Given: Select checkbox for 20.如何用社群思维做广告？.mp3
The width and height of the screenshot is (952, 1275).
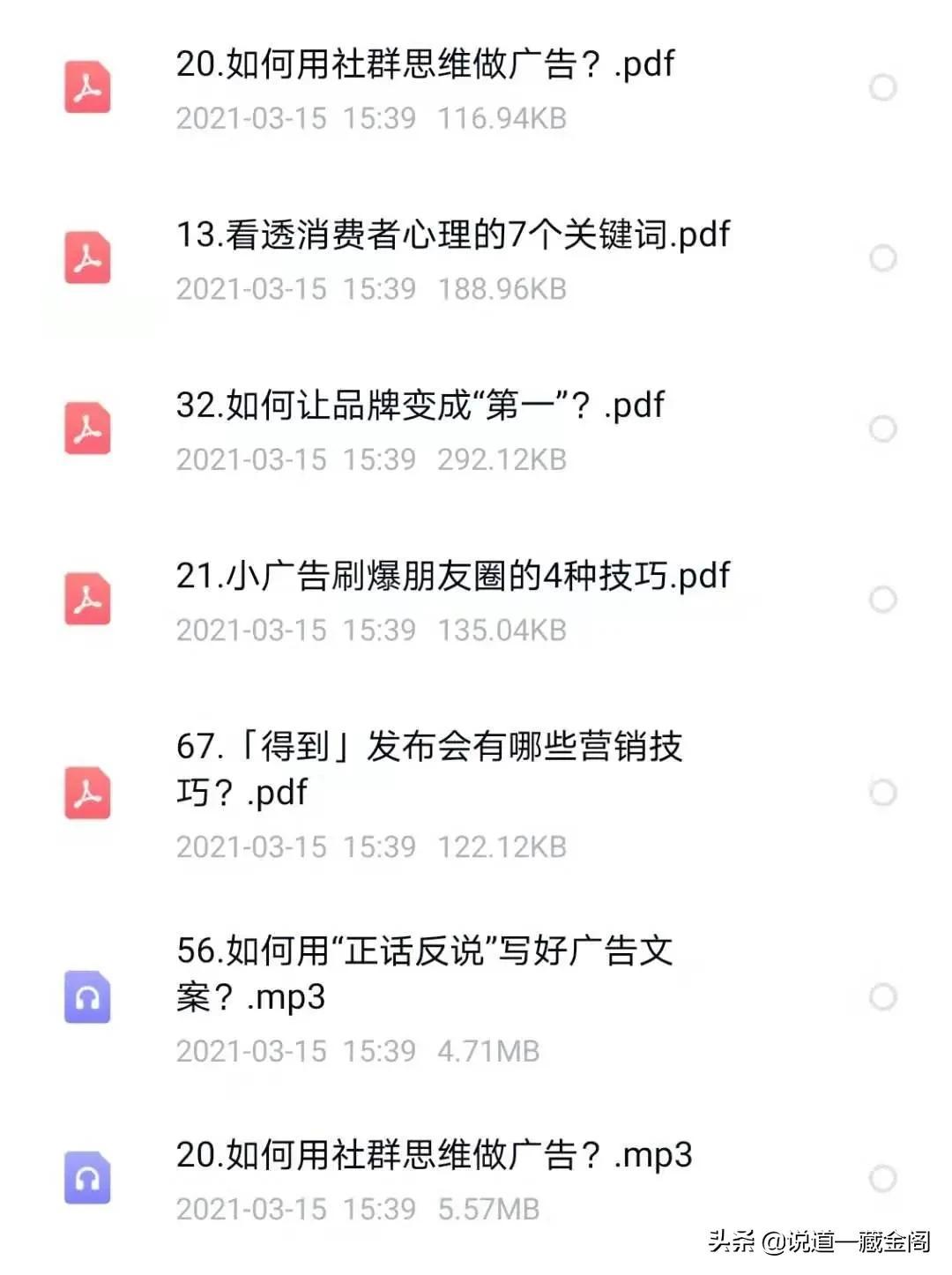Looking at the screenshot, I should tap(882, 1178).
